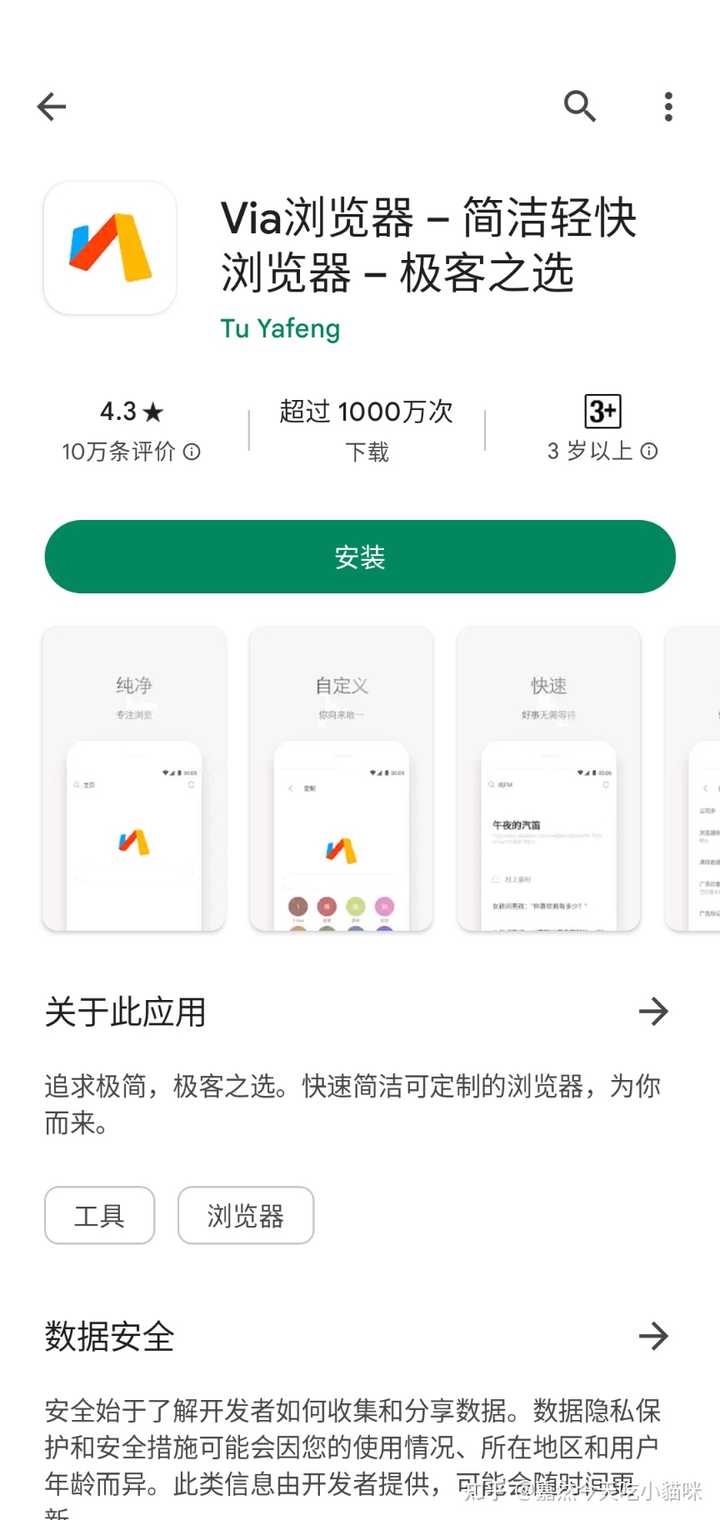The height and width of the screenshot is (1520, 720).
Task: Show the 3岁以上 content rating info
Action: click(x=603, y=451)
